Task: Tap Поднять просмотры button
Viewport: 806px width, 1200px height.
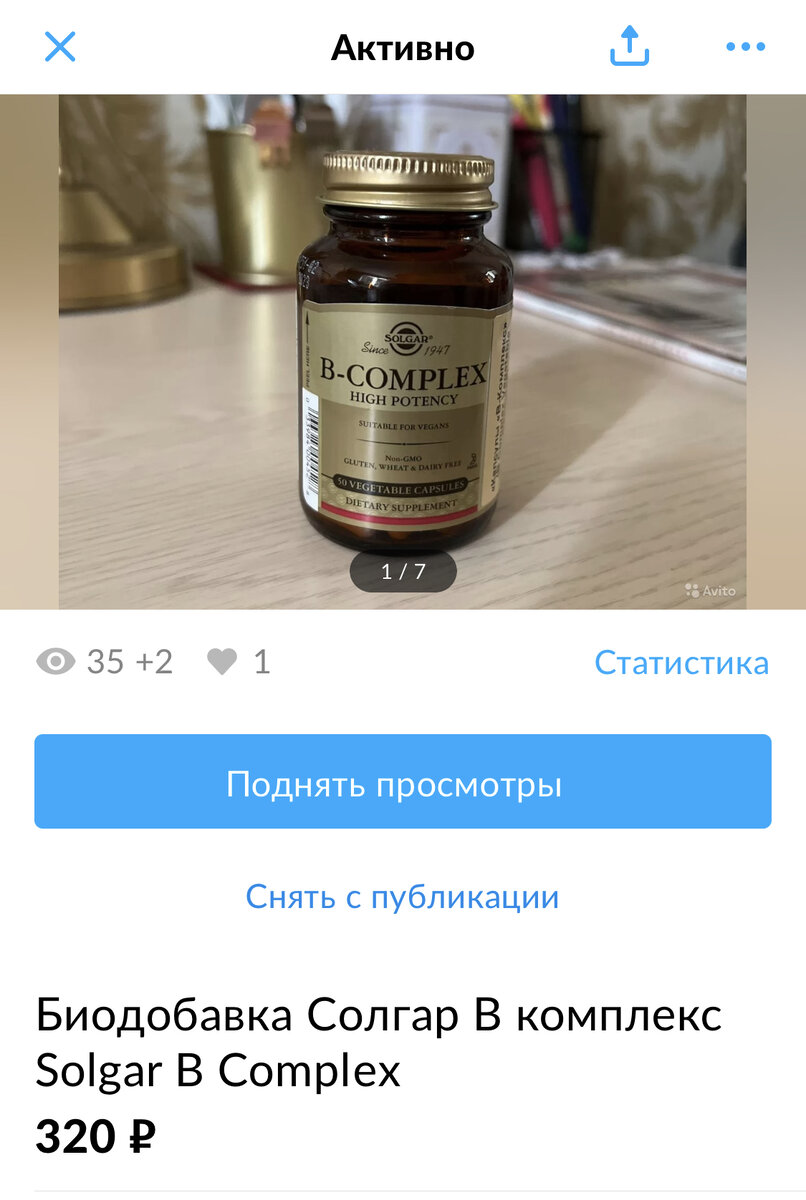Action: click(403, 782)
